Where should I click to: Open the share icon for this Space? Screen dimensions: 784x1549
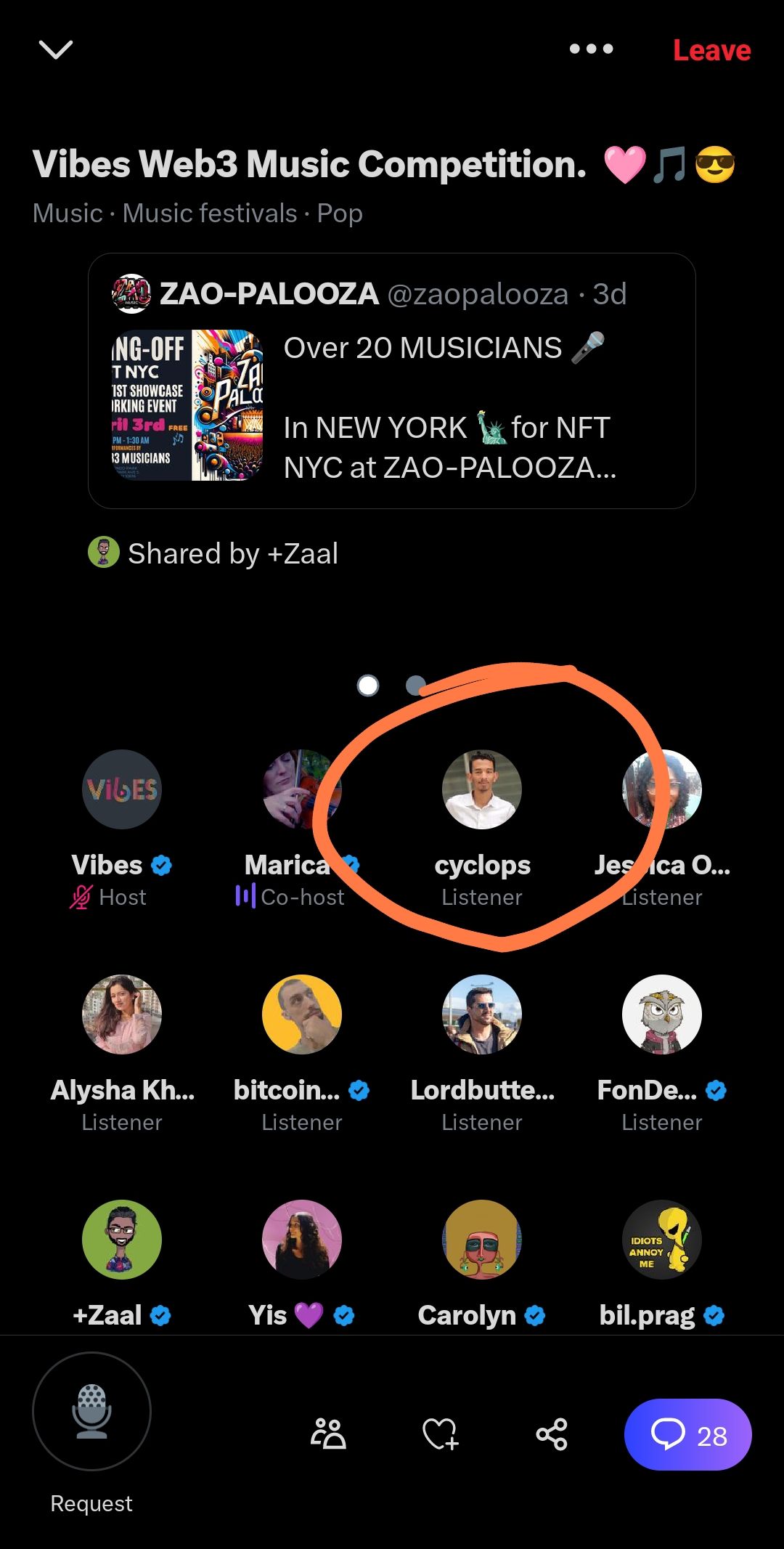pos(552,1434)
